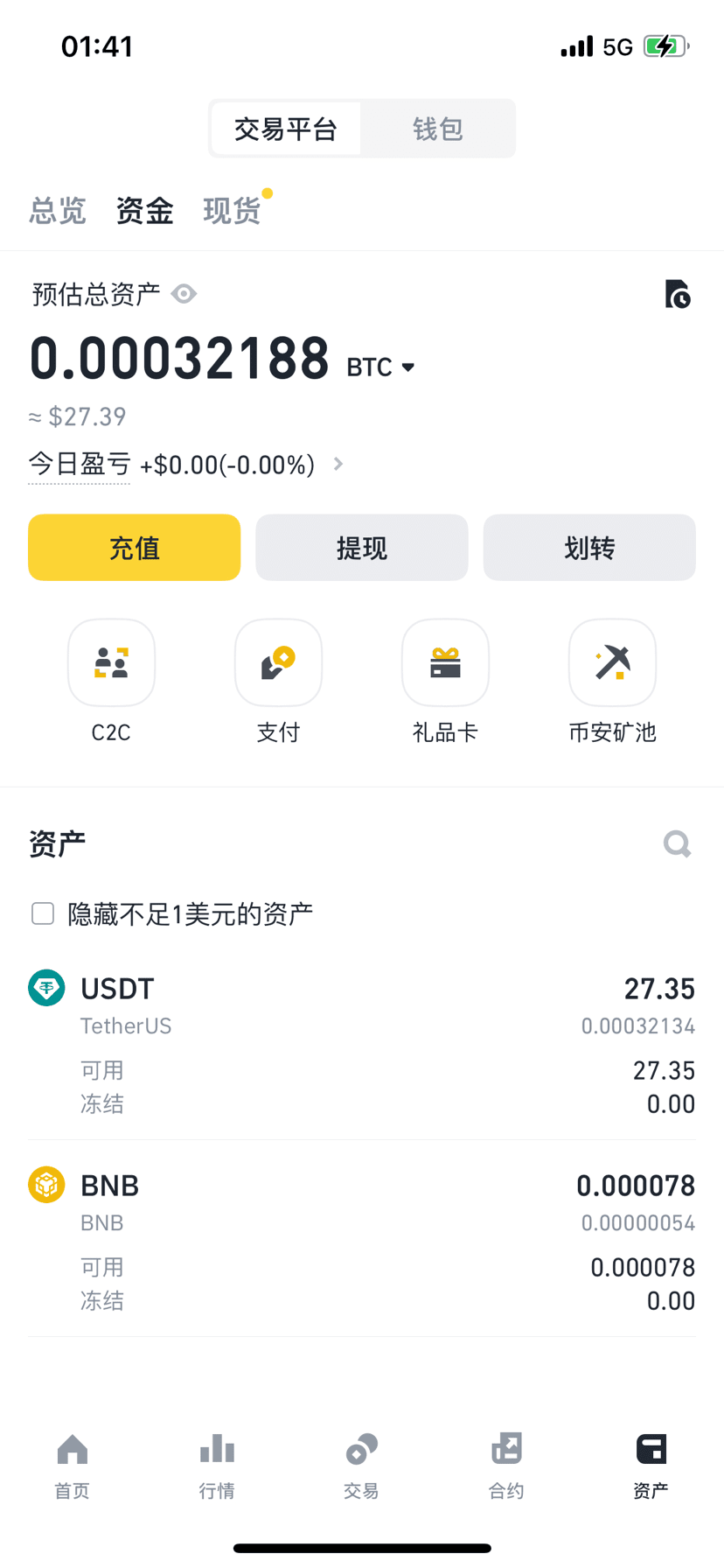724x1568 pixels.
Task: Switch to the 钱包 segment
Action: (437, 129)
